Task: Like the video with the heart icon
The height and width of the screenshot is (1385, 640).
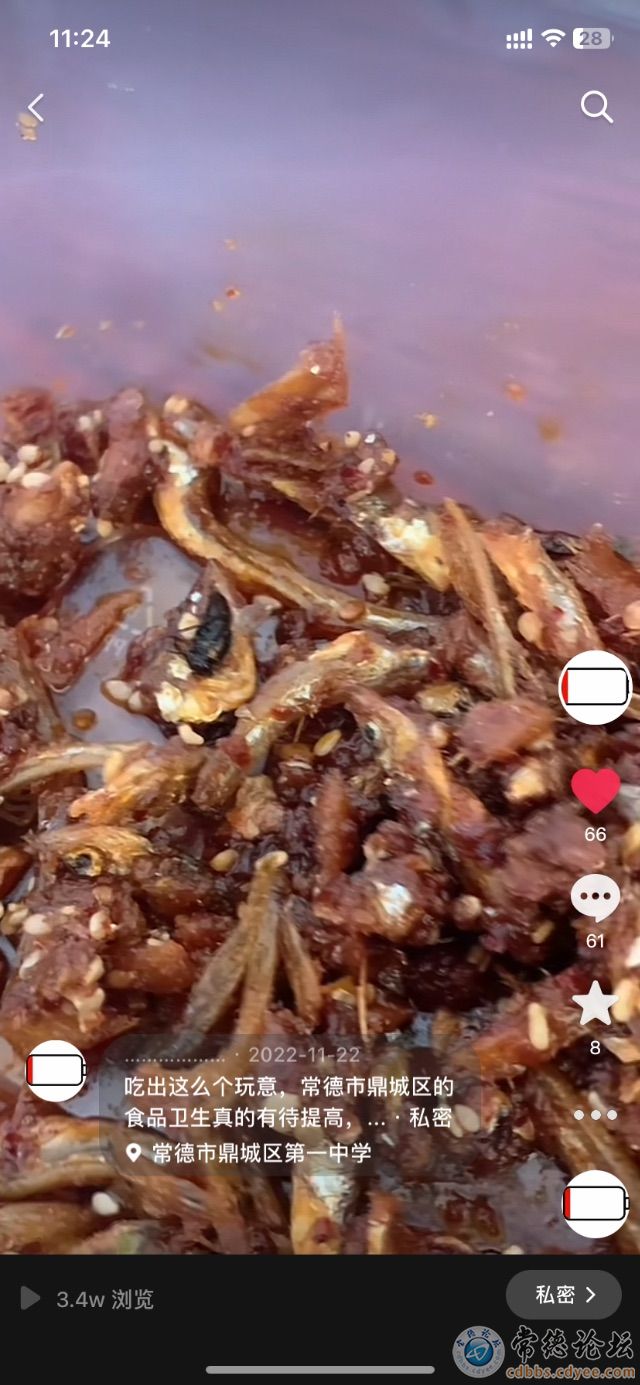Action: pos(595,791)
